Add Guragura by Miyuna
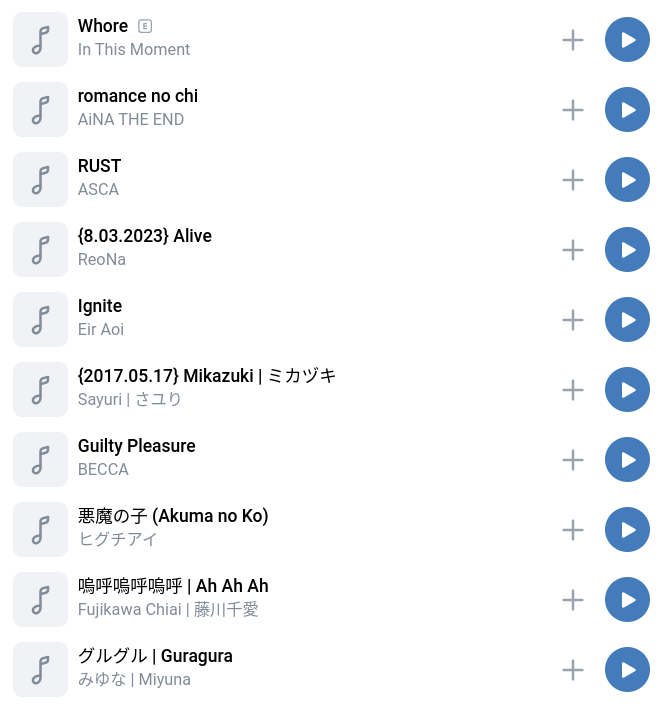Screen dimensions: 659x707 [573, 670]
